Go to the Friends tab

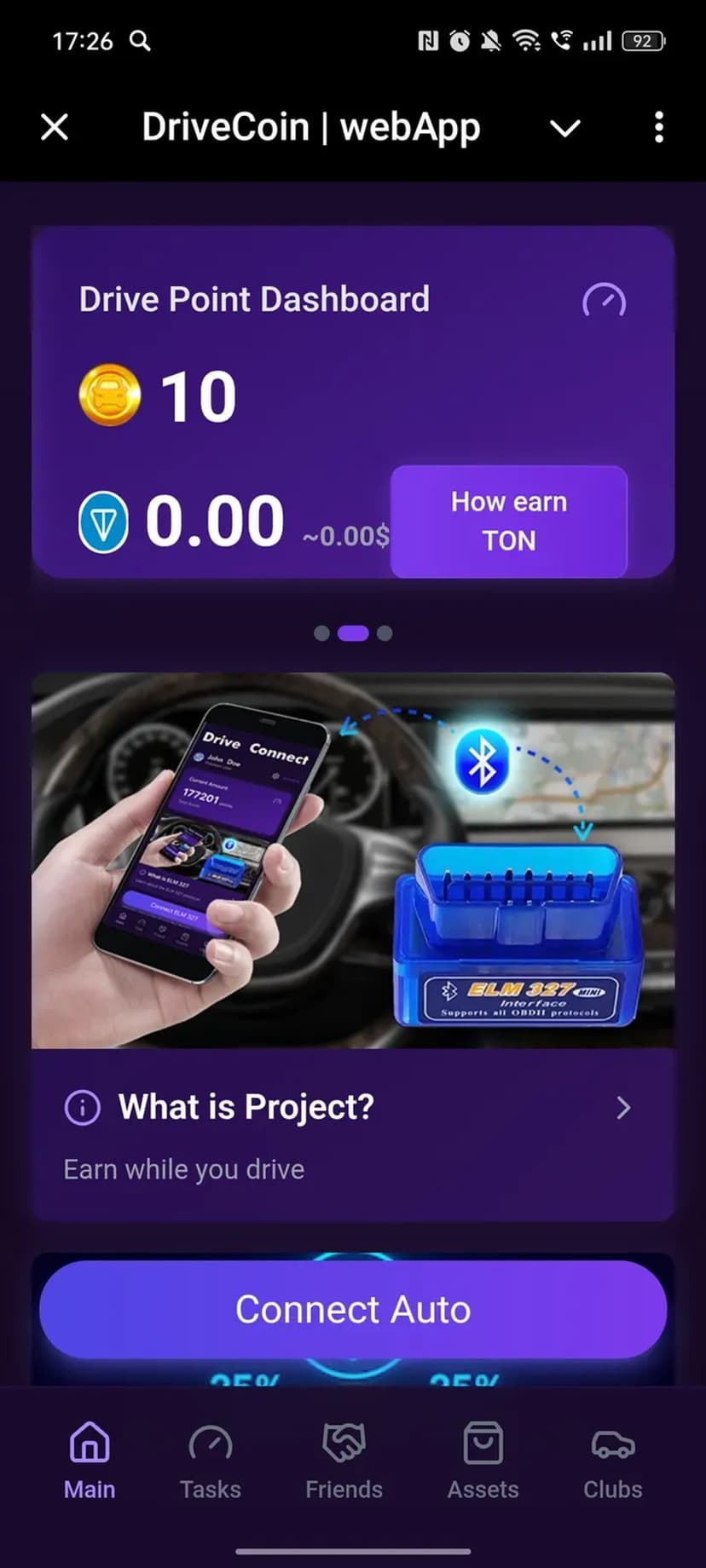[x=344, y=1462]
